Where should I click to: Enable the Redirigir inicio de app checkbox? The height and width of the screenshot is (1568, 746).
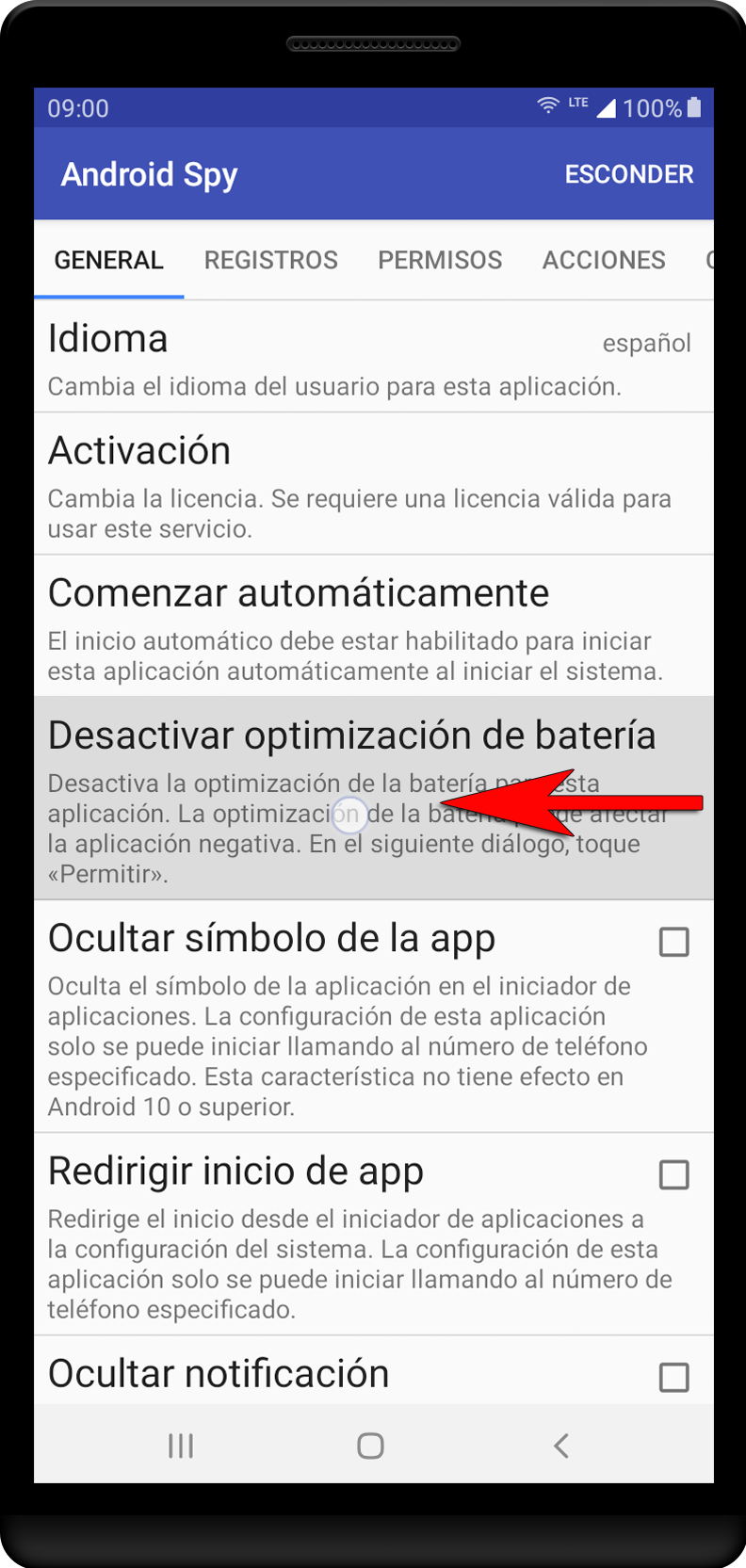(674, 1174)
